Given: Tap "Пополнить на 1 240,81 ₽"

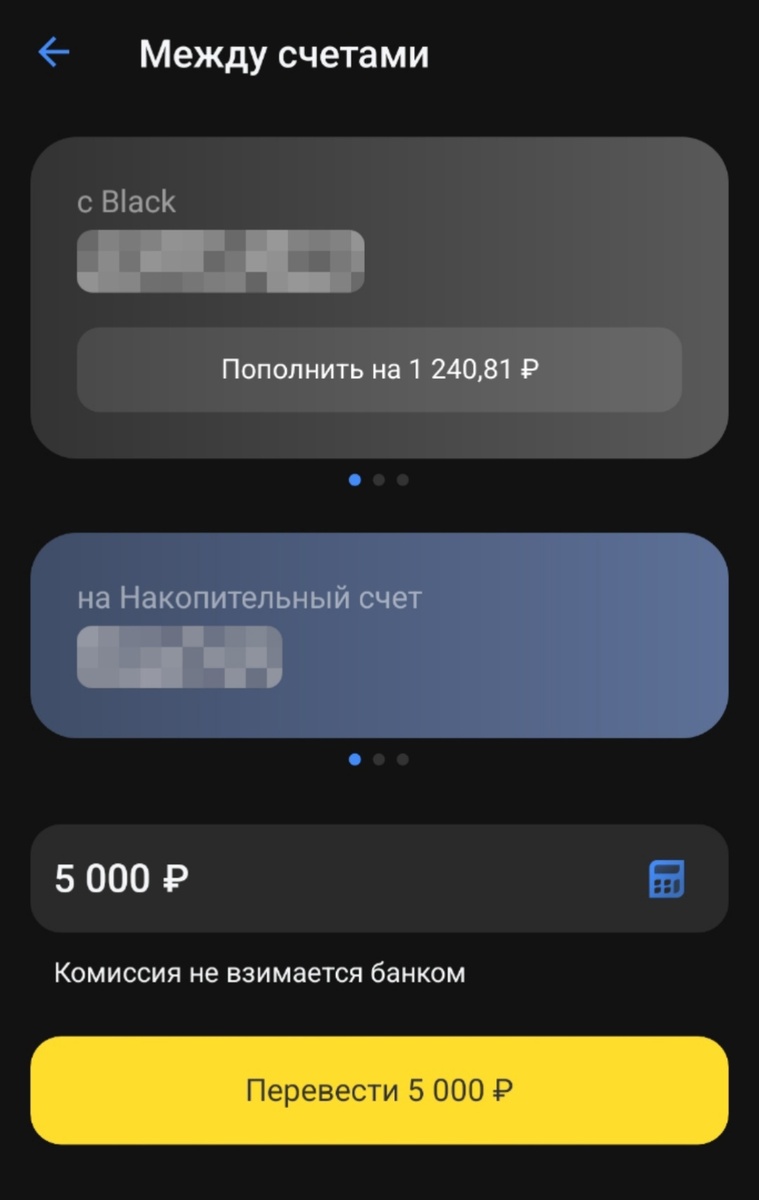Looking at the screenshot, I should point(379,370).
